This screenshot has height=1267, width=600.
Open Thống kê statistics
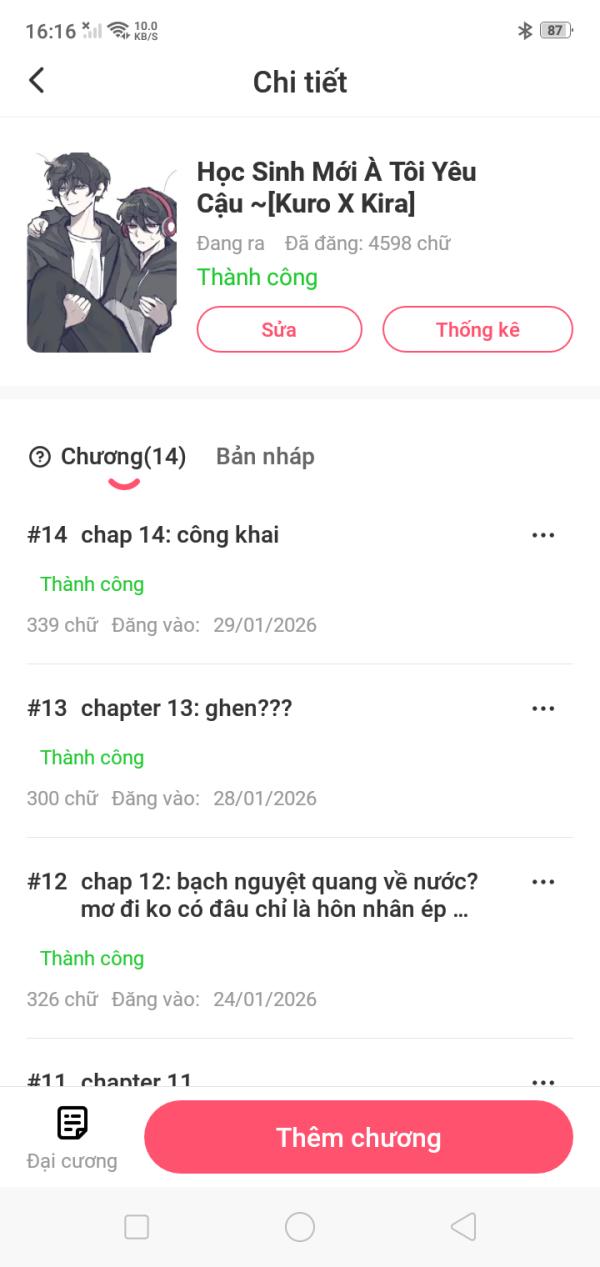tap(477, 329)
